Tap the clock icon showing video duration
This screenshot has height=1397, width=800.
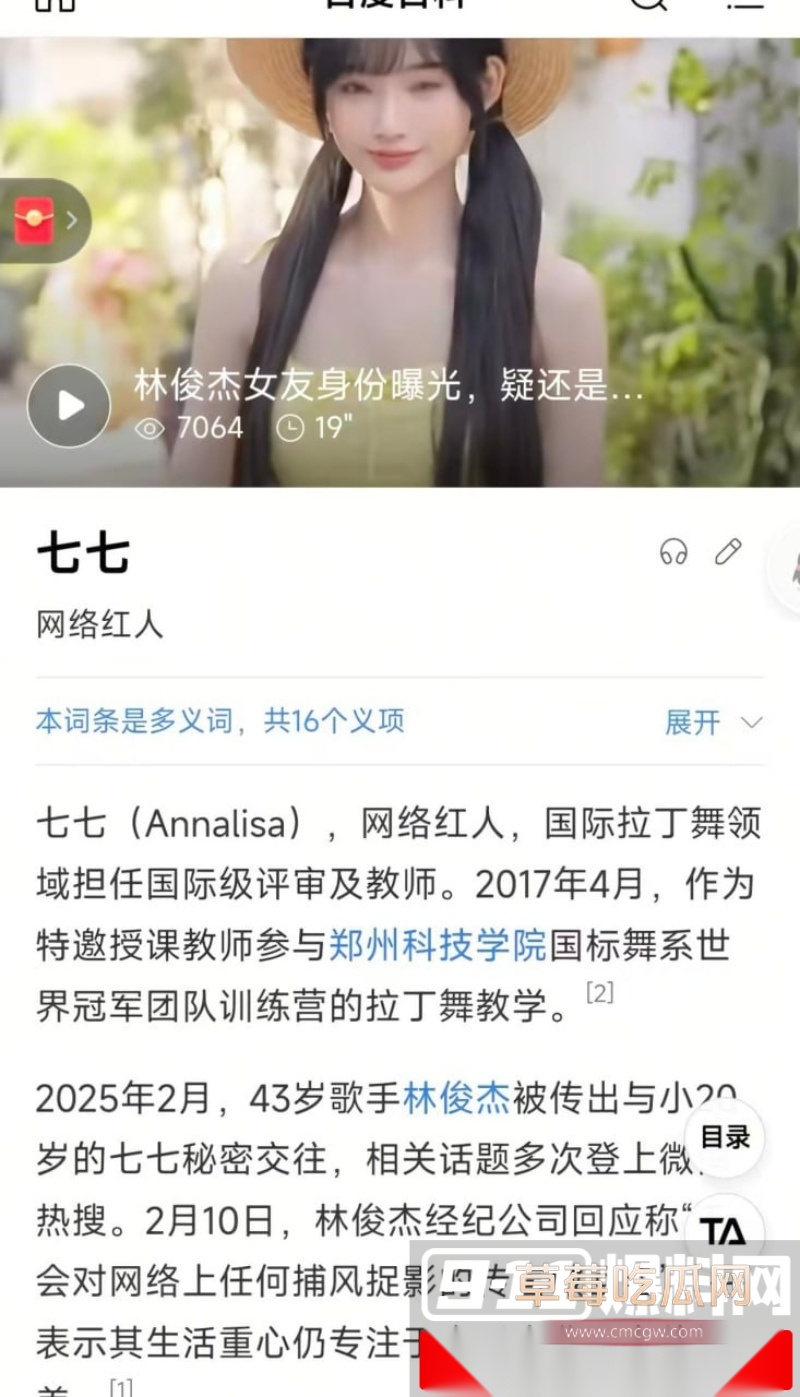[291, 428]
